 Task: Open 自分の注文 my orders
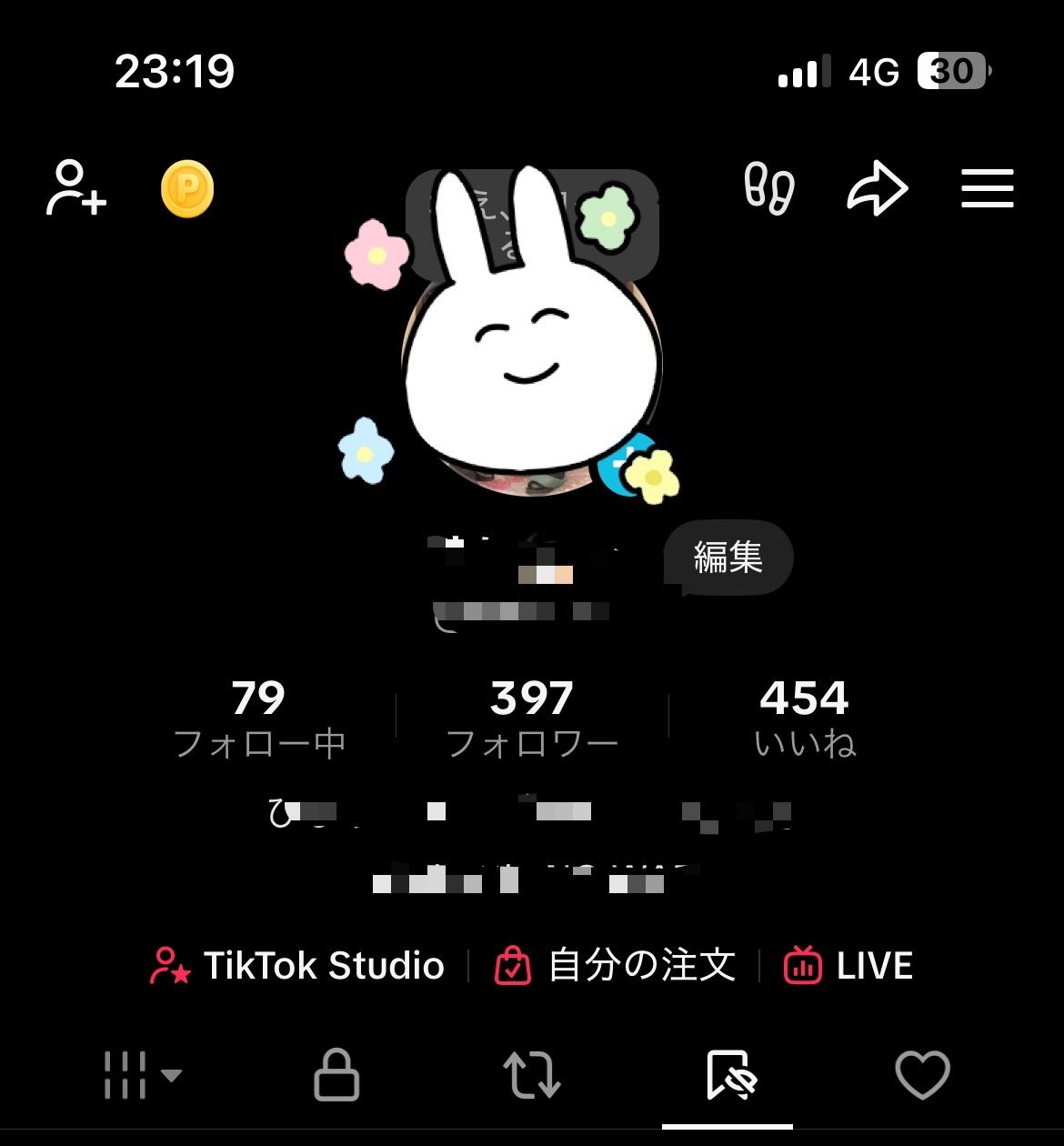coord(615,966)
